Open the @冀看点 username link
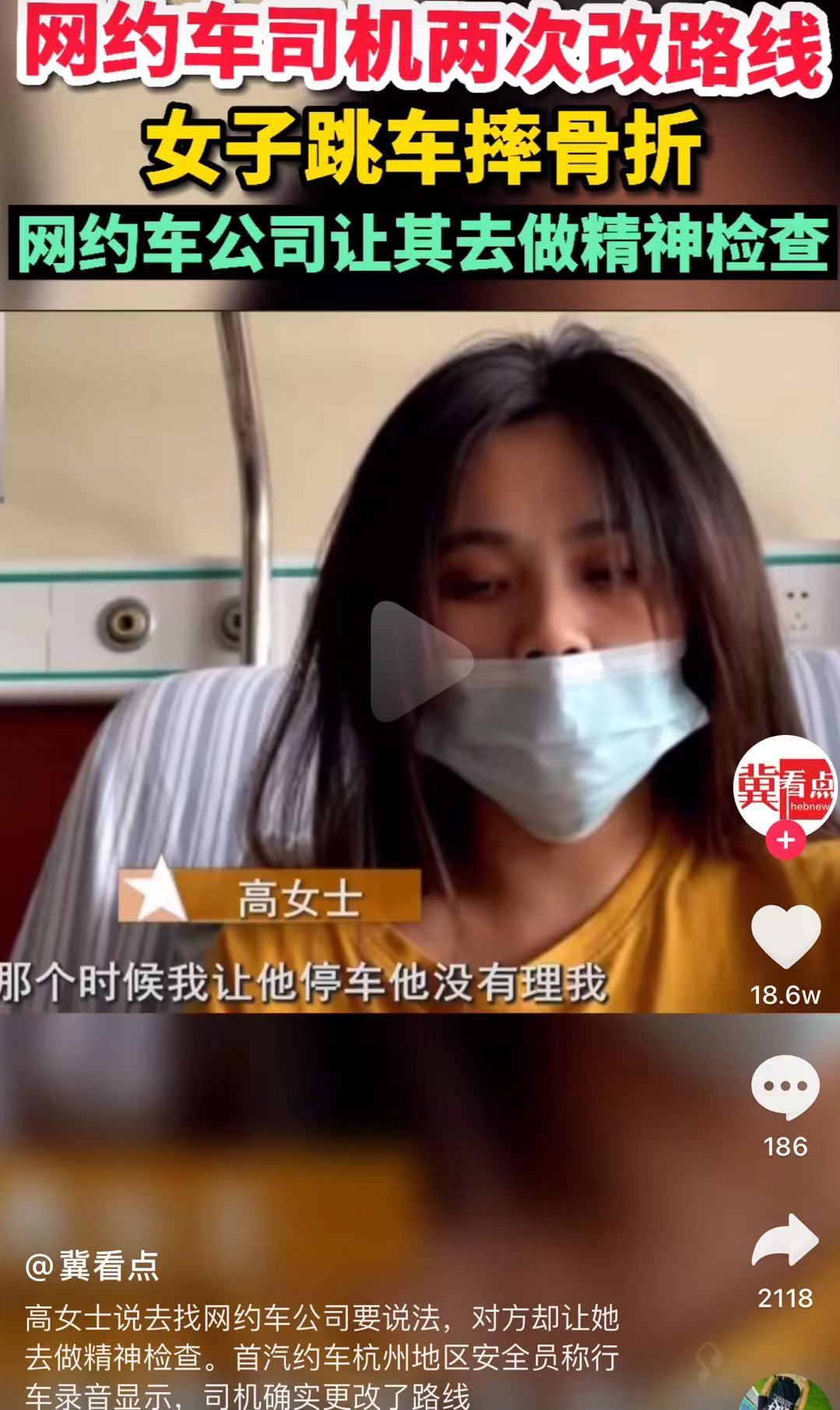Viewport: 840px width, 1410px height. pyautogui.click(x=92, y=1265)
